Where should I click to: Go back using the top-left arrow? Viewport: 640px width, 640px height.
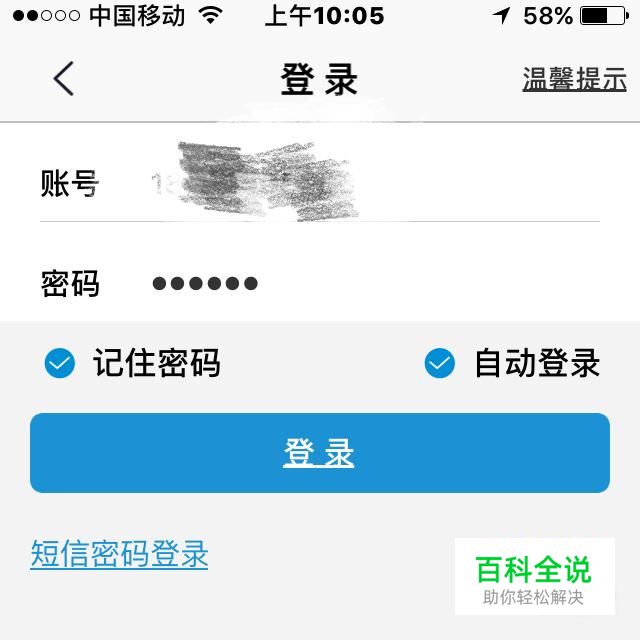(64, 78)
